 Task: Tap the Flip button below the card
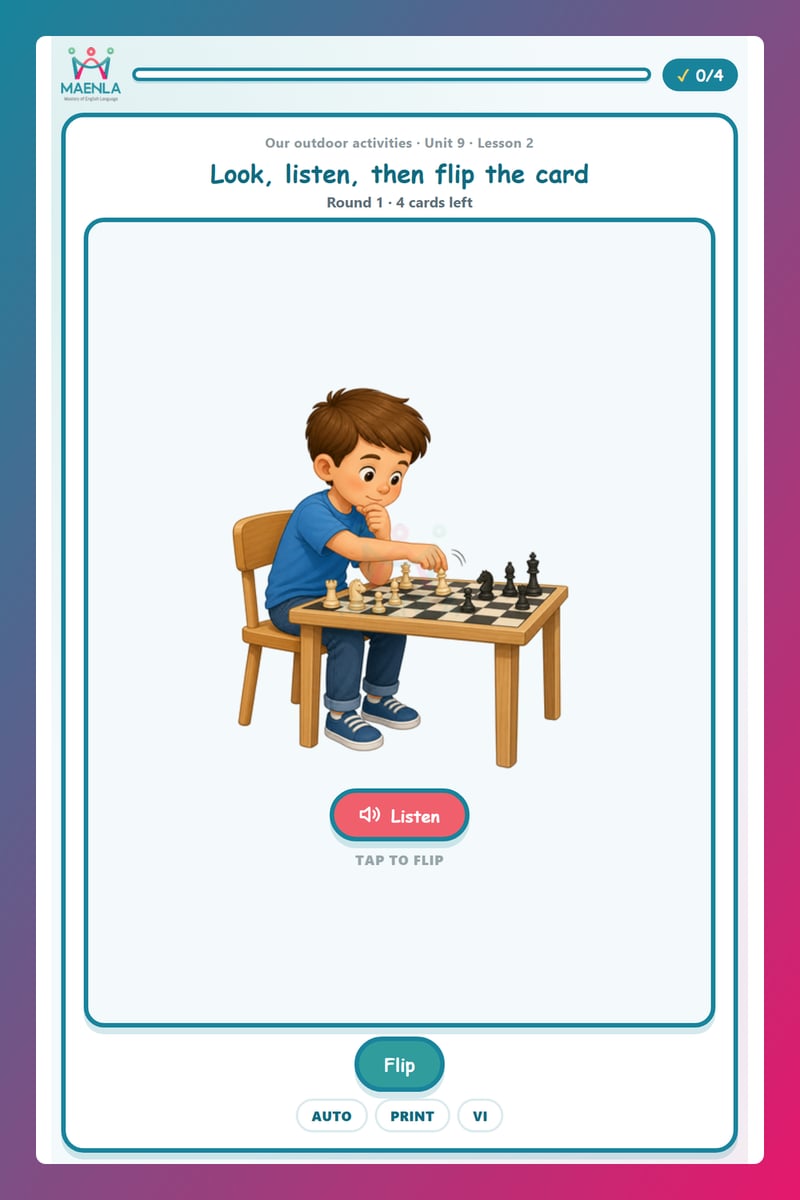399,1065
